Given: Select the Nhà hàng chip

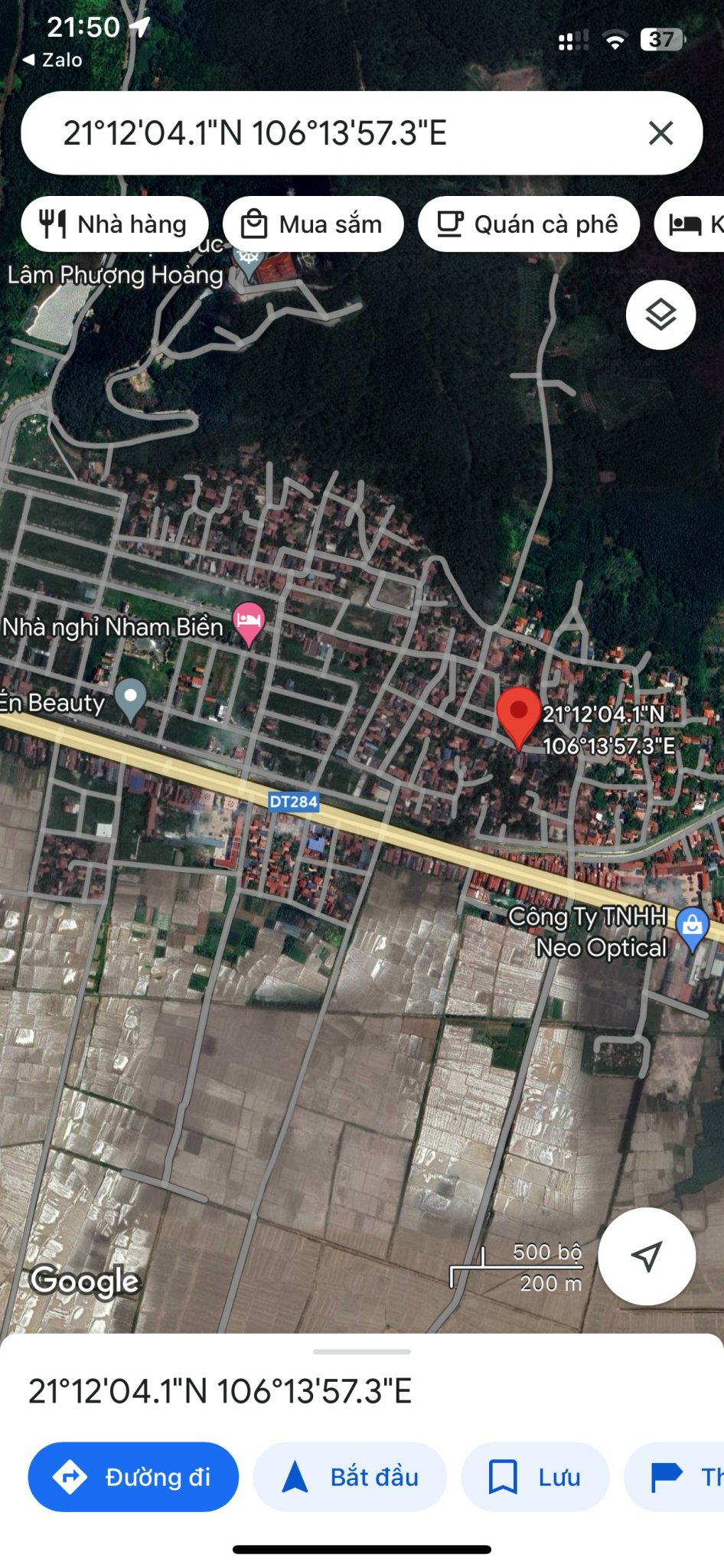Looking at the screenshot, I should (x=115, y=224).
